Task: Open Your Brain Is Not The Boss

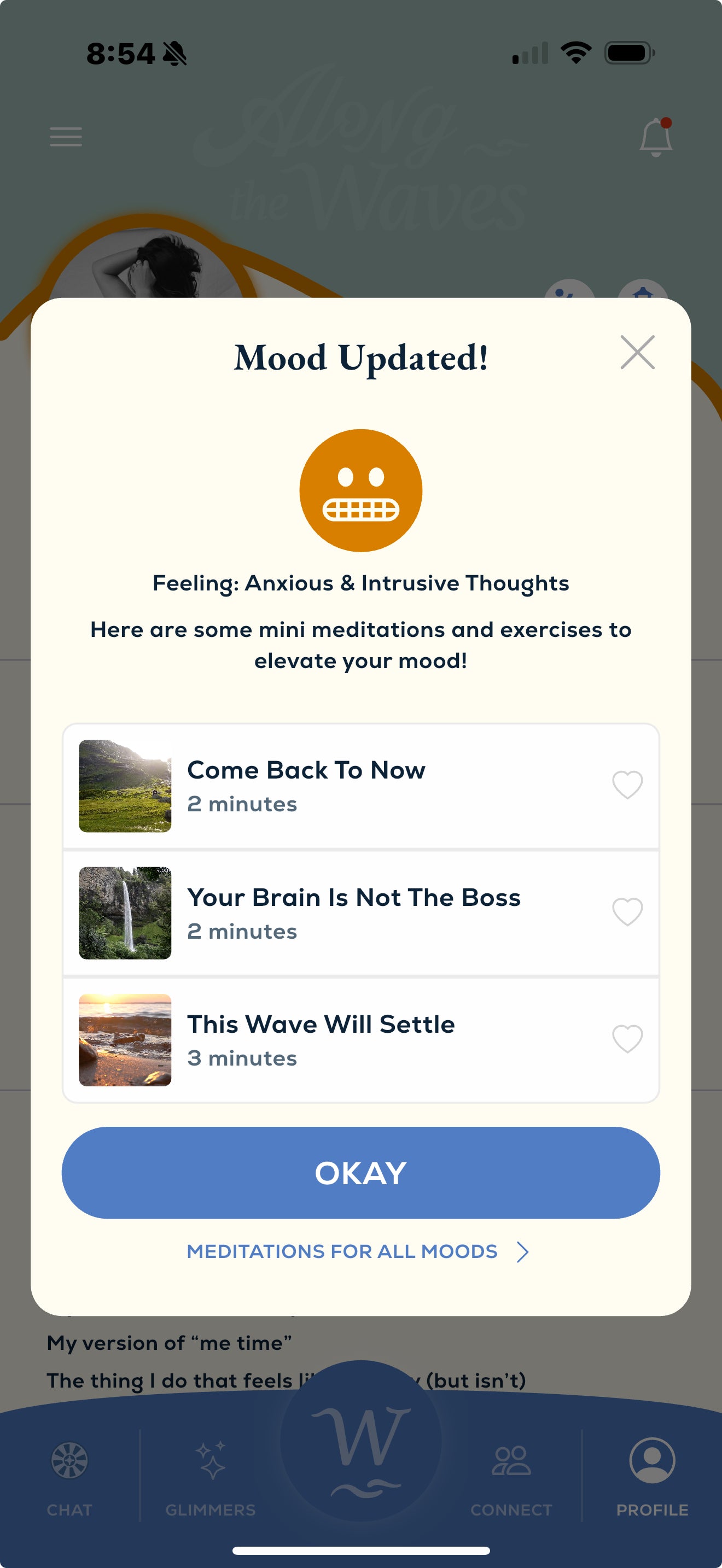Action: [x=353, y=912]
